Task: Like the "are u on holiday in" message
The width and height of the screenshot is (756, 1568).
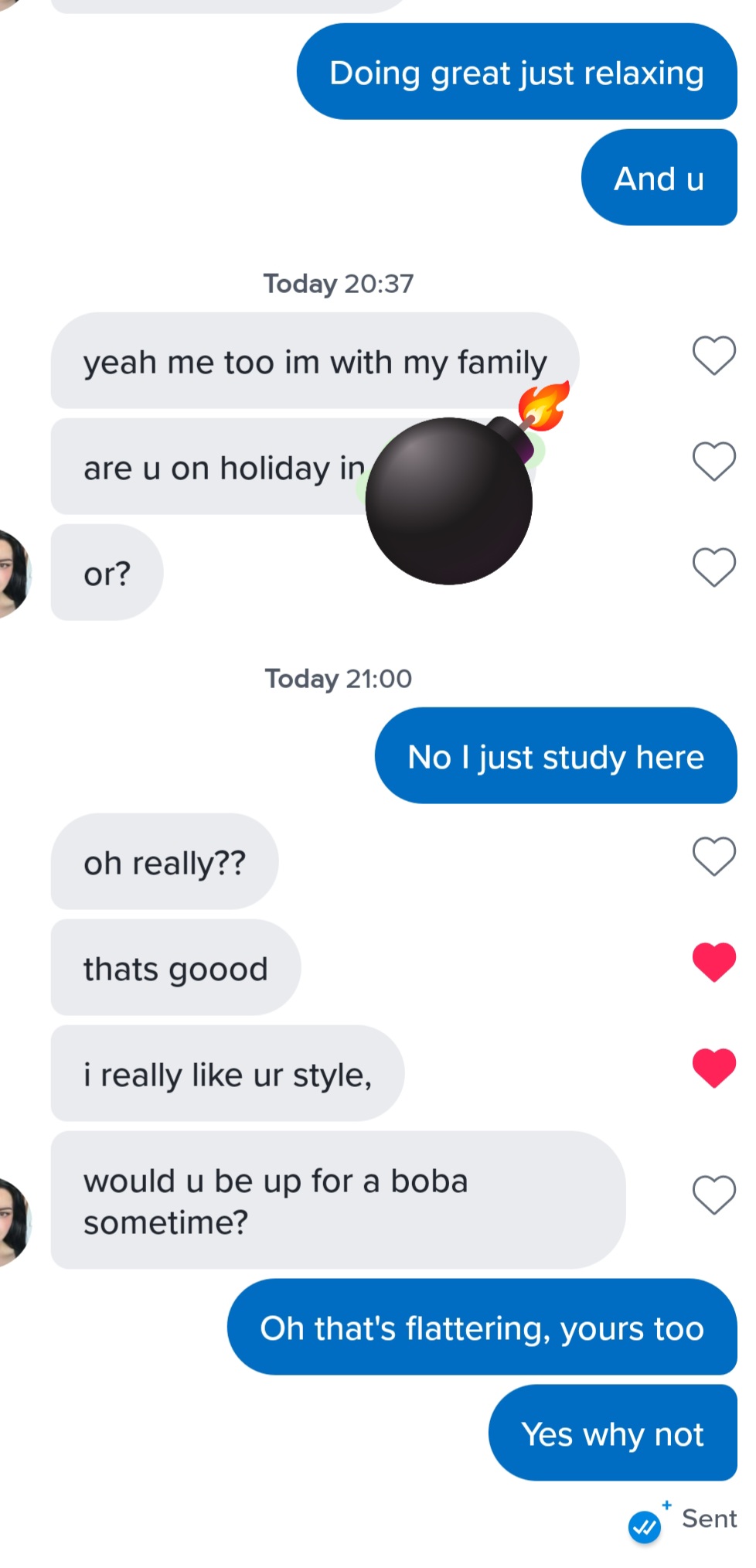Action: pos(713,462)
